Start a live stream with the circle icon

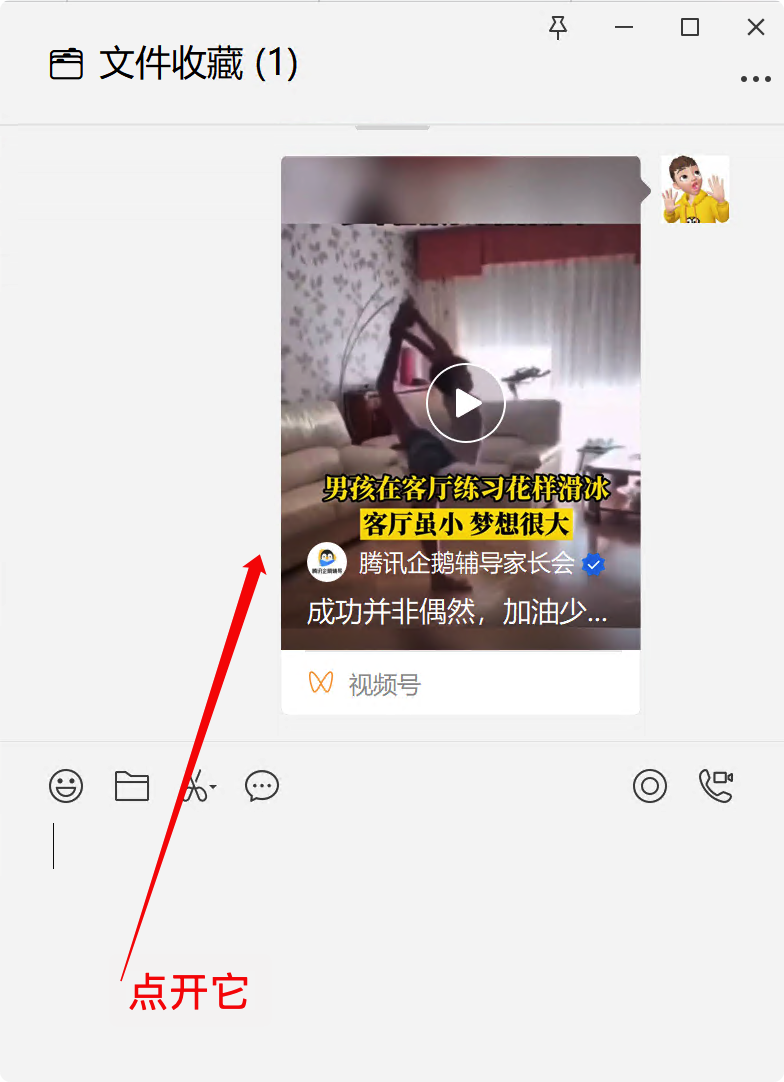650,786
